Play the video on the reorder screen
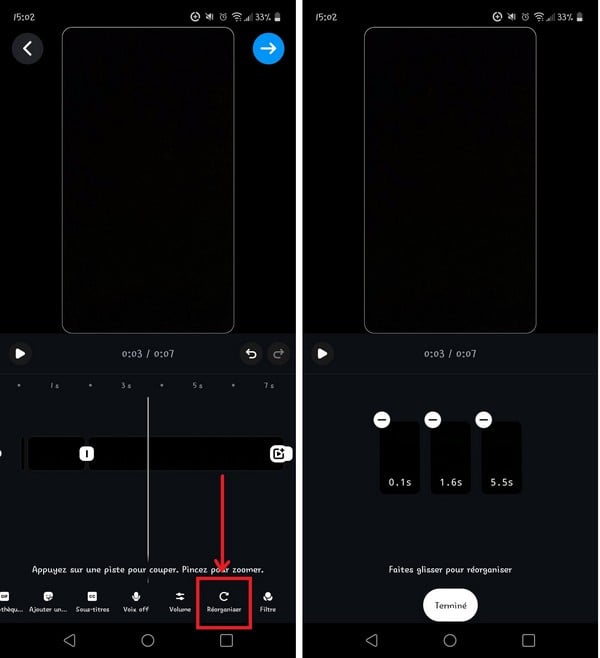 coord(321,353)
